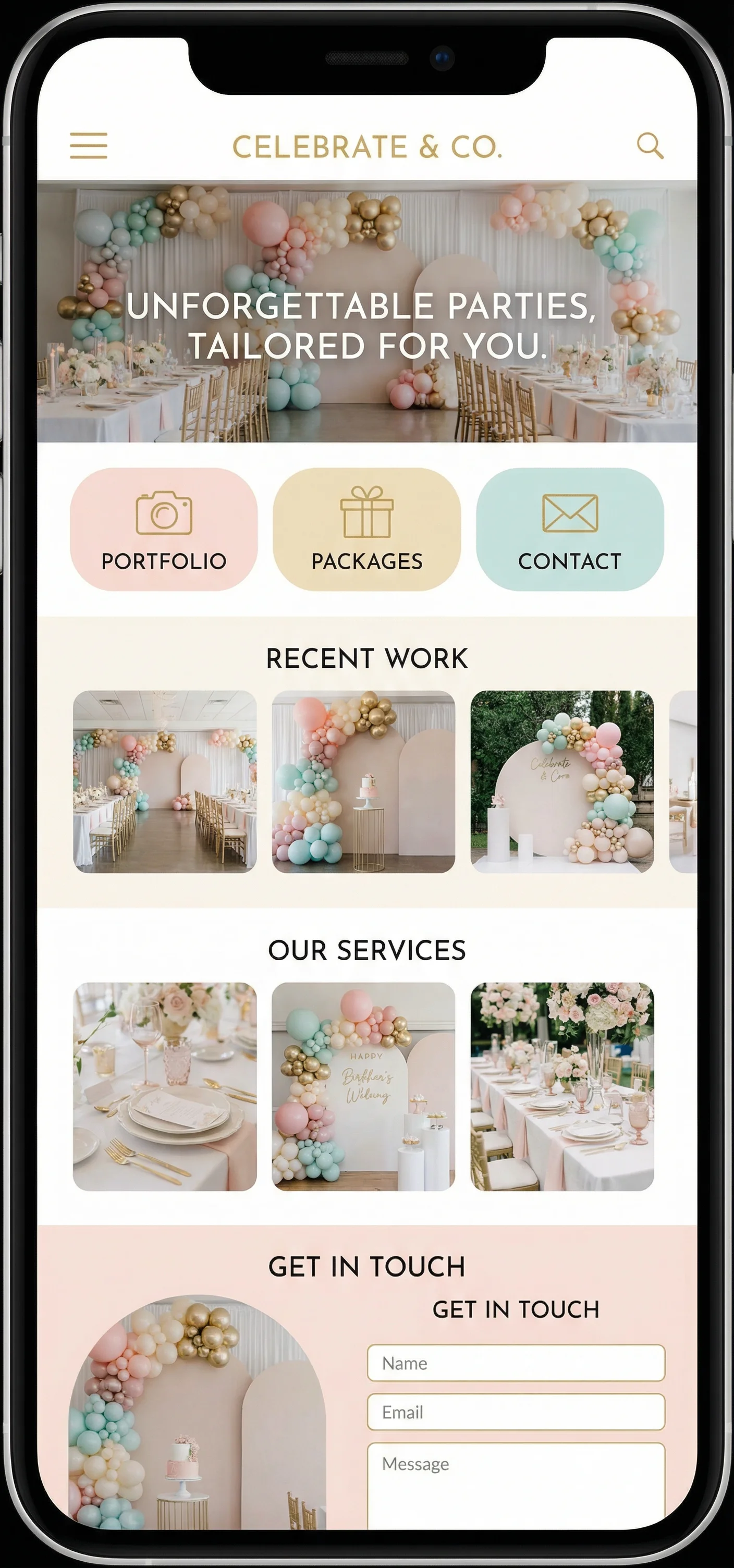The image size is (734, 1568).
Task: Open the outdoor round backdrop photo
Action: coord(562,781)
